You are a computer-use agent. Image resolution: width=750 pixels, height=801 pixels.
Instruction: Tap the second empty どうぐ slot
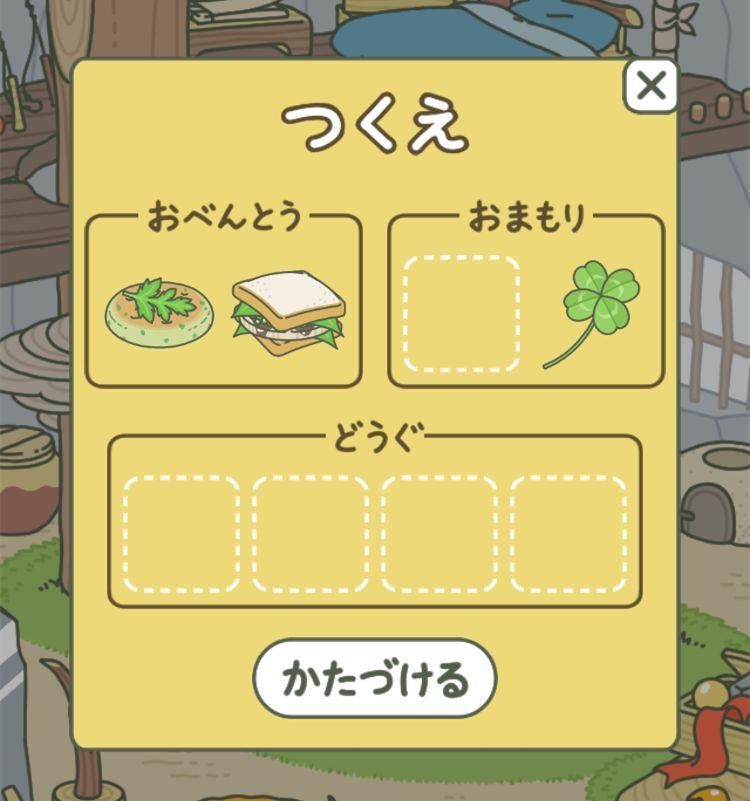point(311,534)
